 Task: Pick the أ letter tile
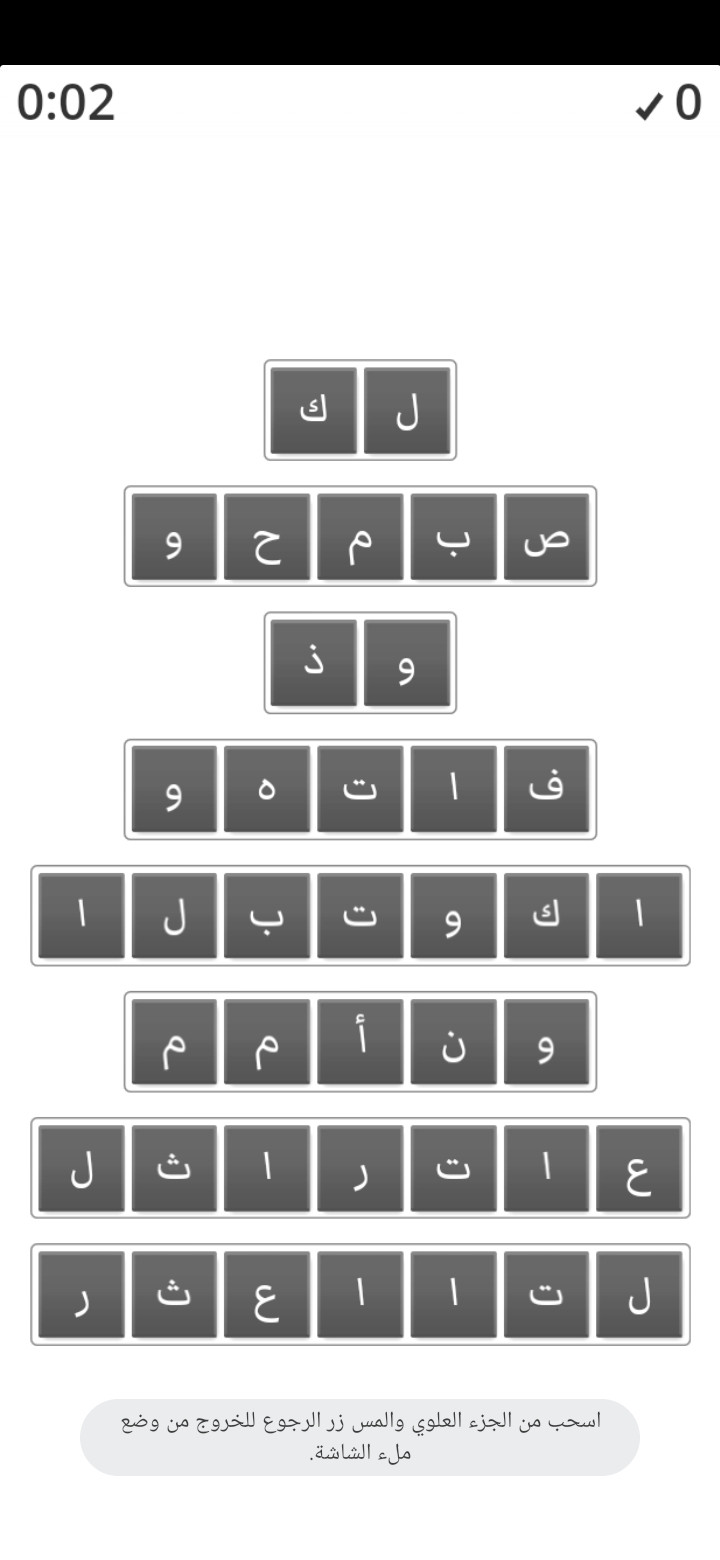point(360,1041)
